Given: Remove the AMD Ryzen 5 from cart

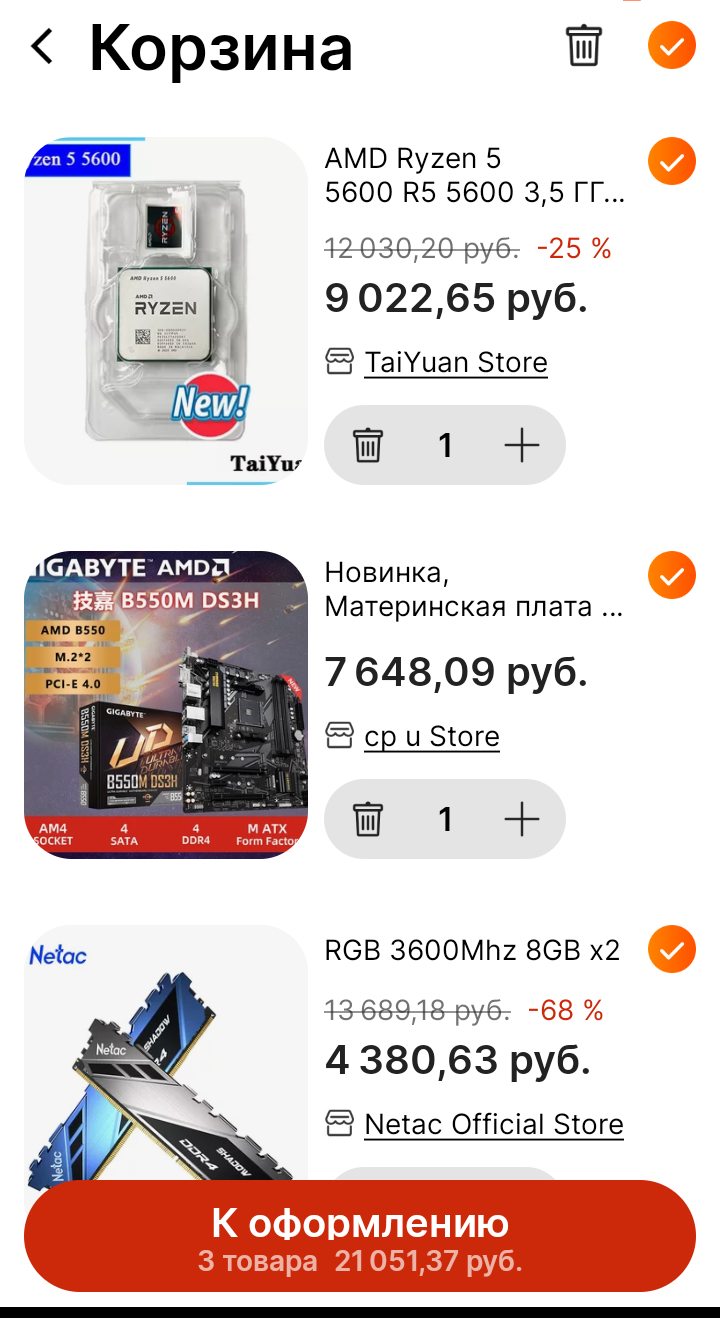Looking at the screenshot, I should tap(368, 445).
